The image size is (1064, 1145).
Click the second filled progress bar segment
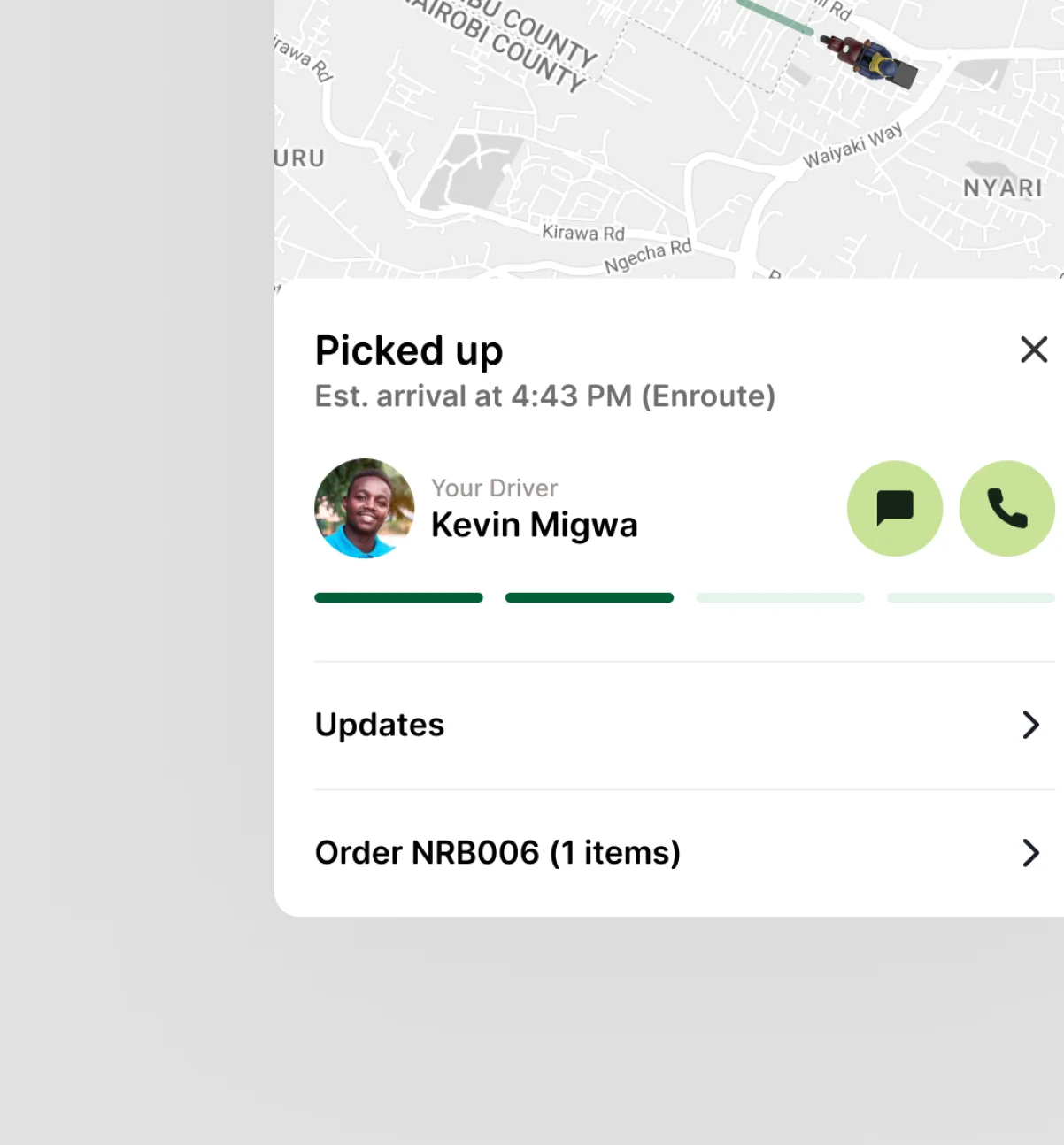[589, 597]
